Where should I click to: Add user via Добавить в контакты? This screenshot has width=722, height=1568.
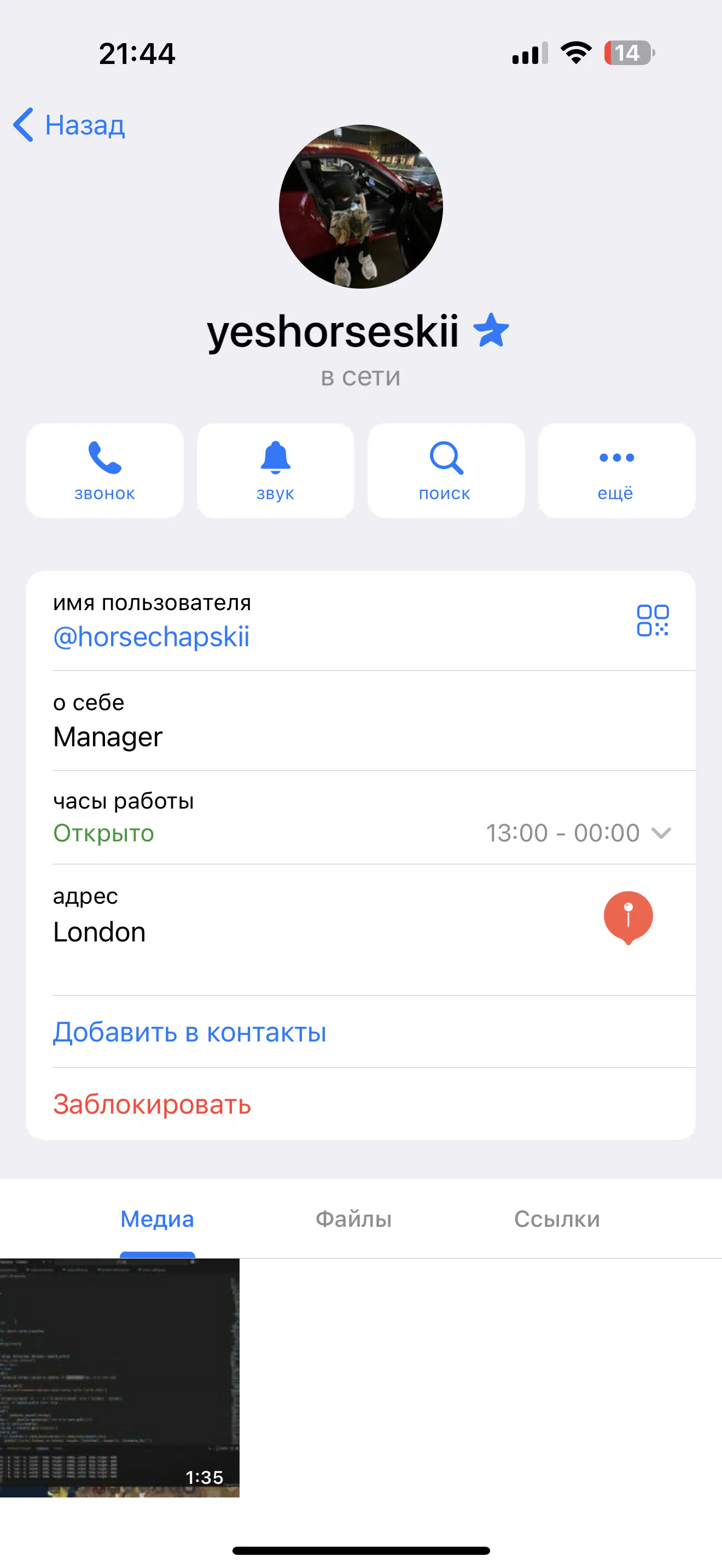point(190,1032)
